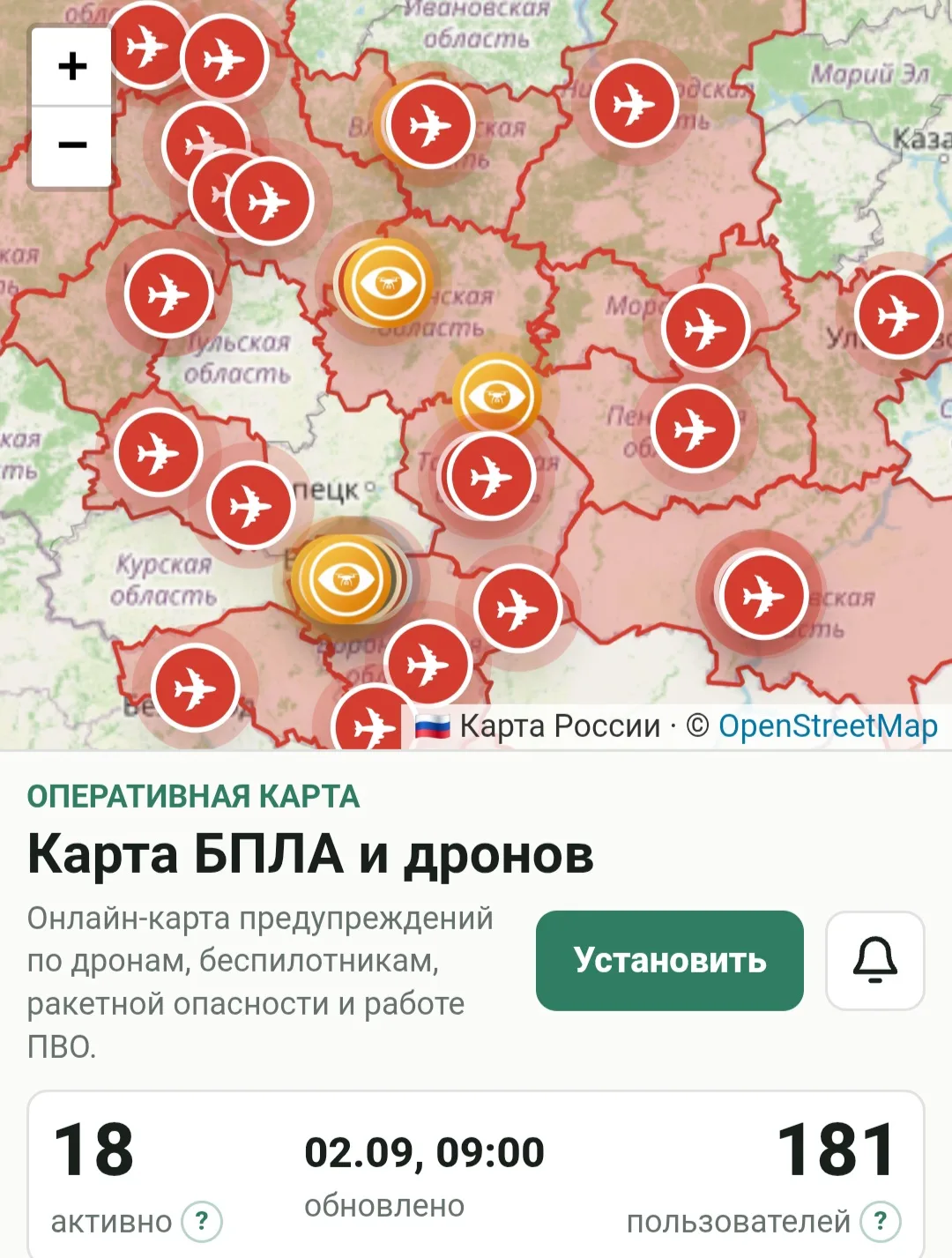
Task: Select the drone marker near Курская область
Action: (344, 579)
